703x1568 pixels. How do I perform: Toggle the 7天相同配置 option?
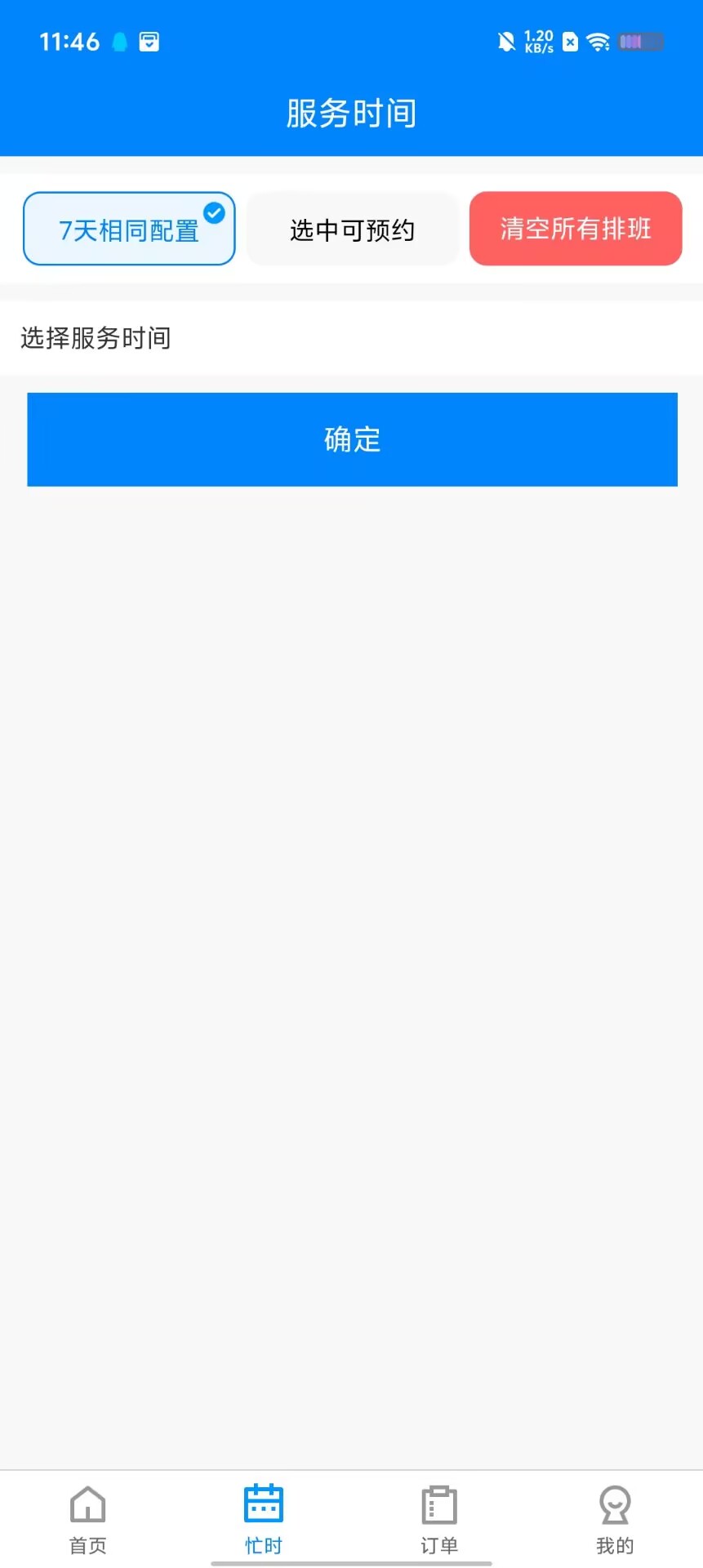tap(129, 229)
